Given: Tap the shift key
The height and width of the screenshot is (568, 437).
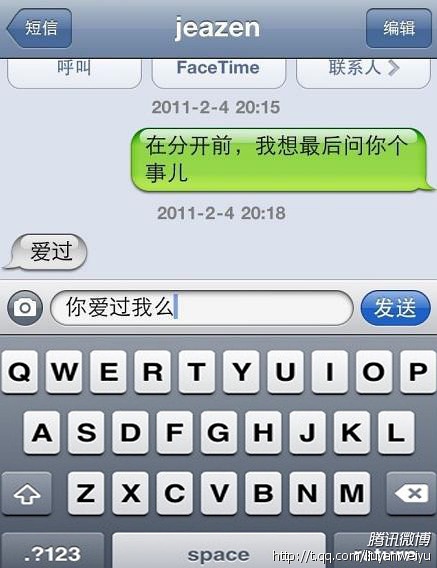Looking at the screenshot, I should 26,493.
